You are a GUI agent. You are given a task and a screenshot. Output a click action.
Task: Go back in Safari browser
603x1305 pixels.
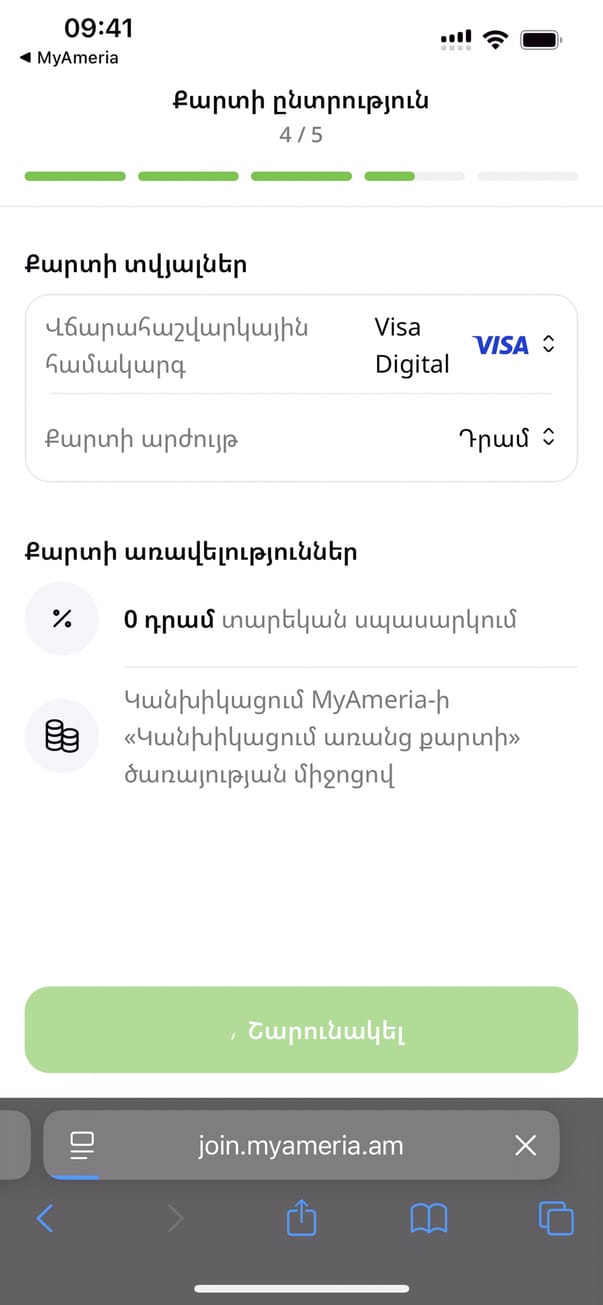44,1218
